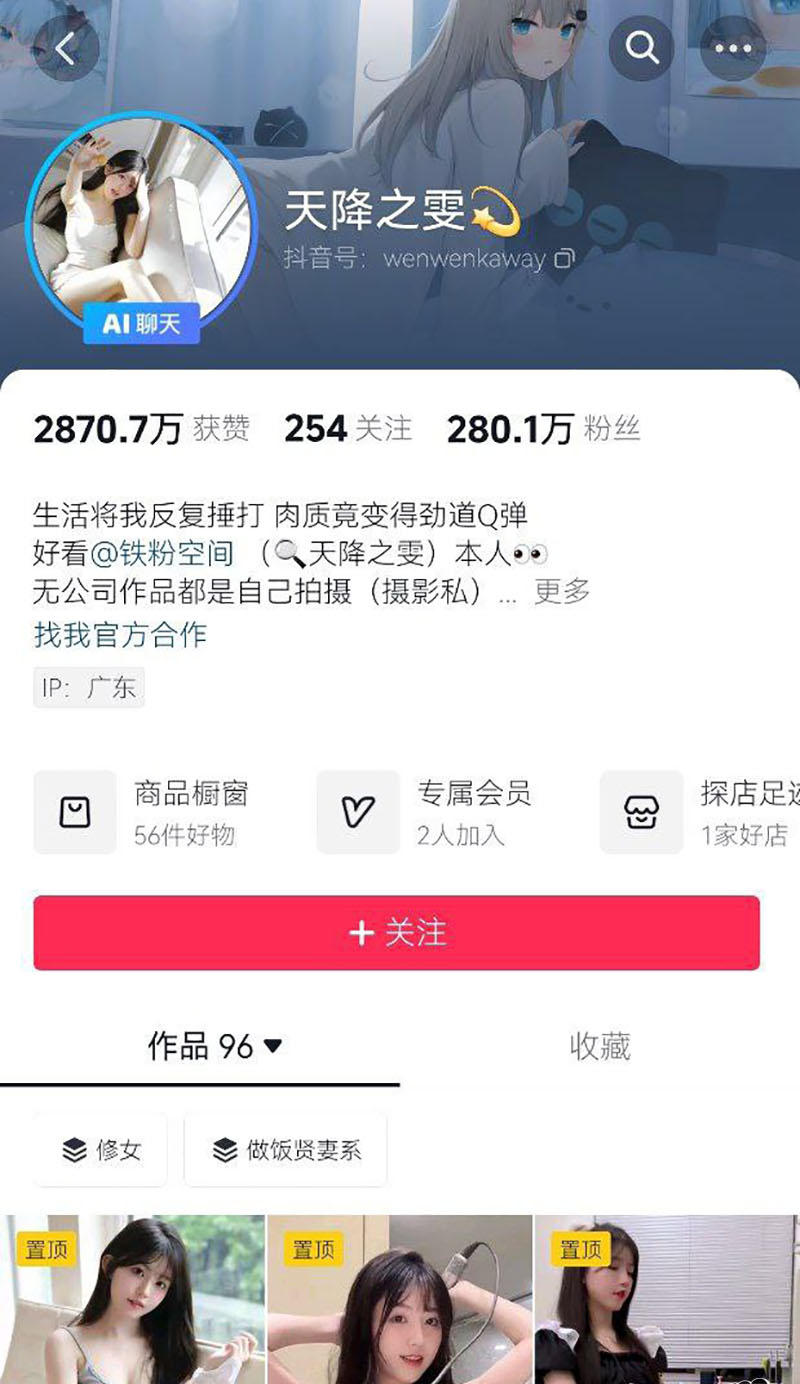Copy the 抖音号 wenwenkaway
The width and height of the screenshot is (800, 1384).
[565, 259]
